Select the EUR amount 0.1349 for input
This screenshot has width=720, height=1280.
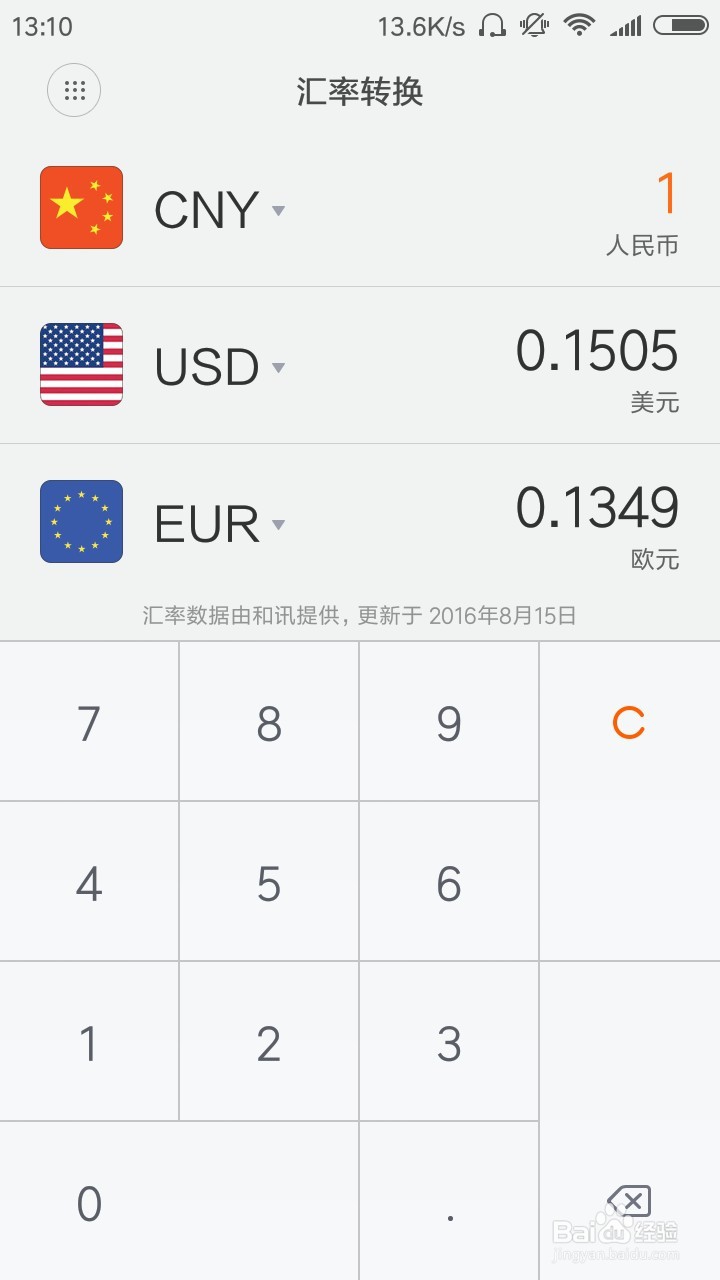pos(597,508)
